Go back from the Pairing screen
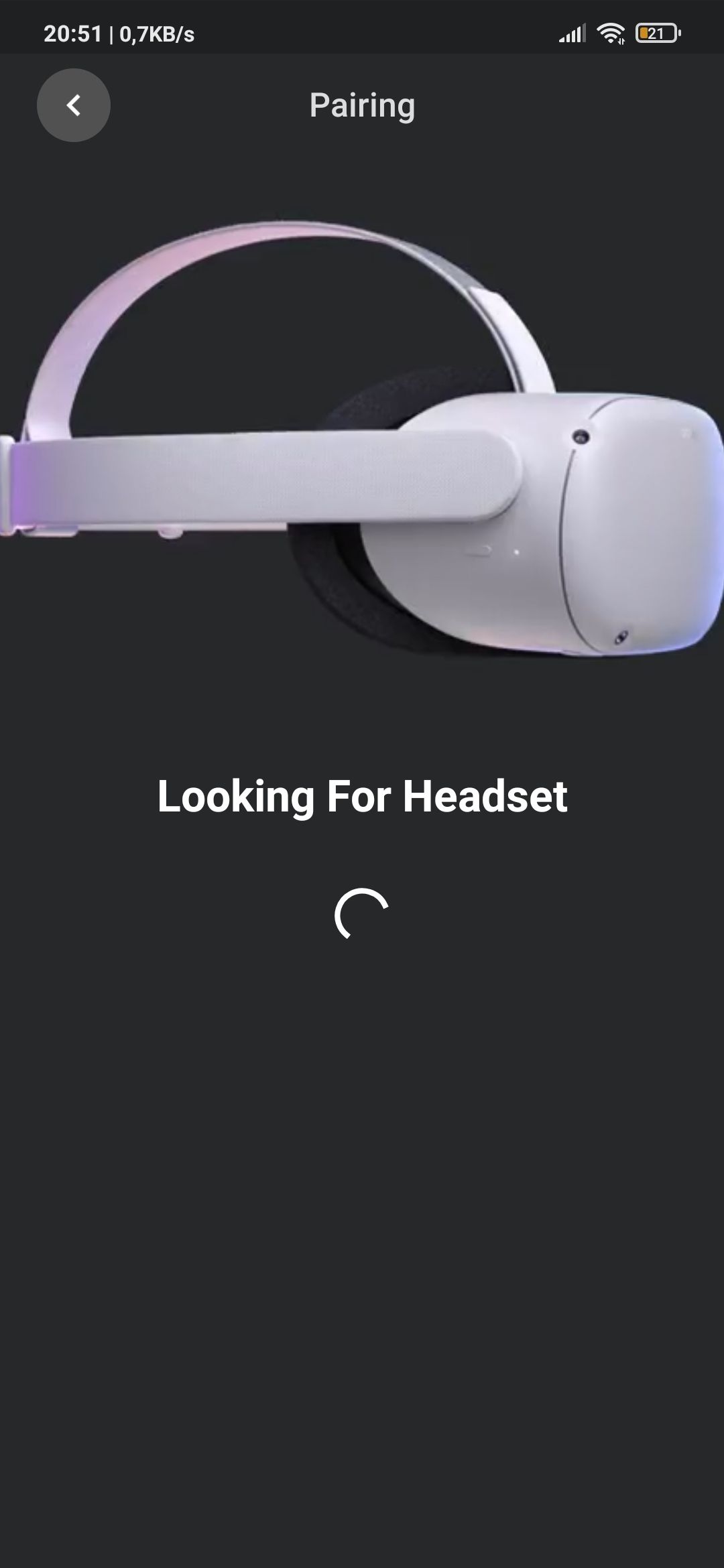The image size is (724, 1568). [73, 105]
